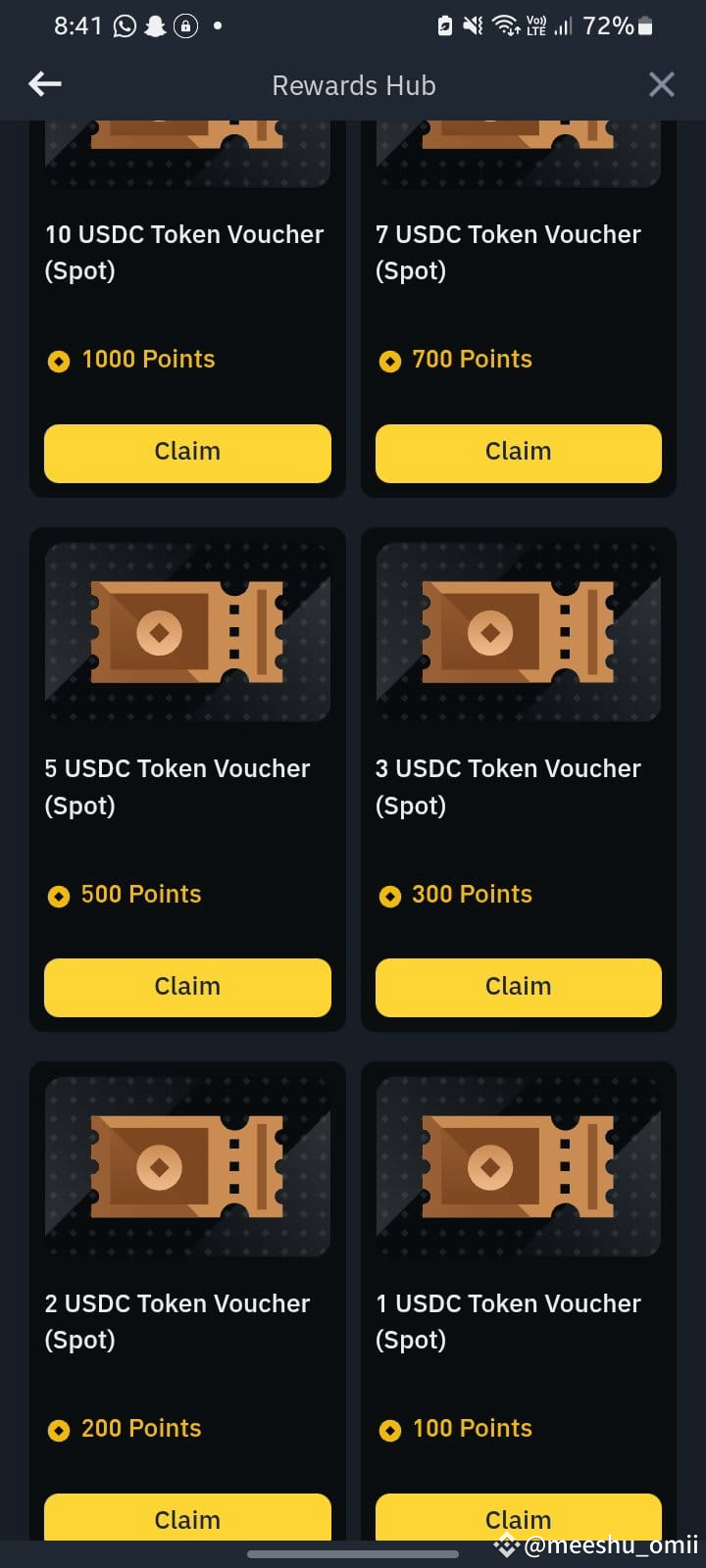The image size is (706, 1568).
Task: Tap the Rewards Hub title text
Action: (x=353, y=85)
